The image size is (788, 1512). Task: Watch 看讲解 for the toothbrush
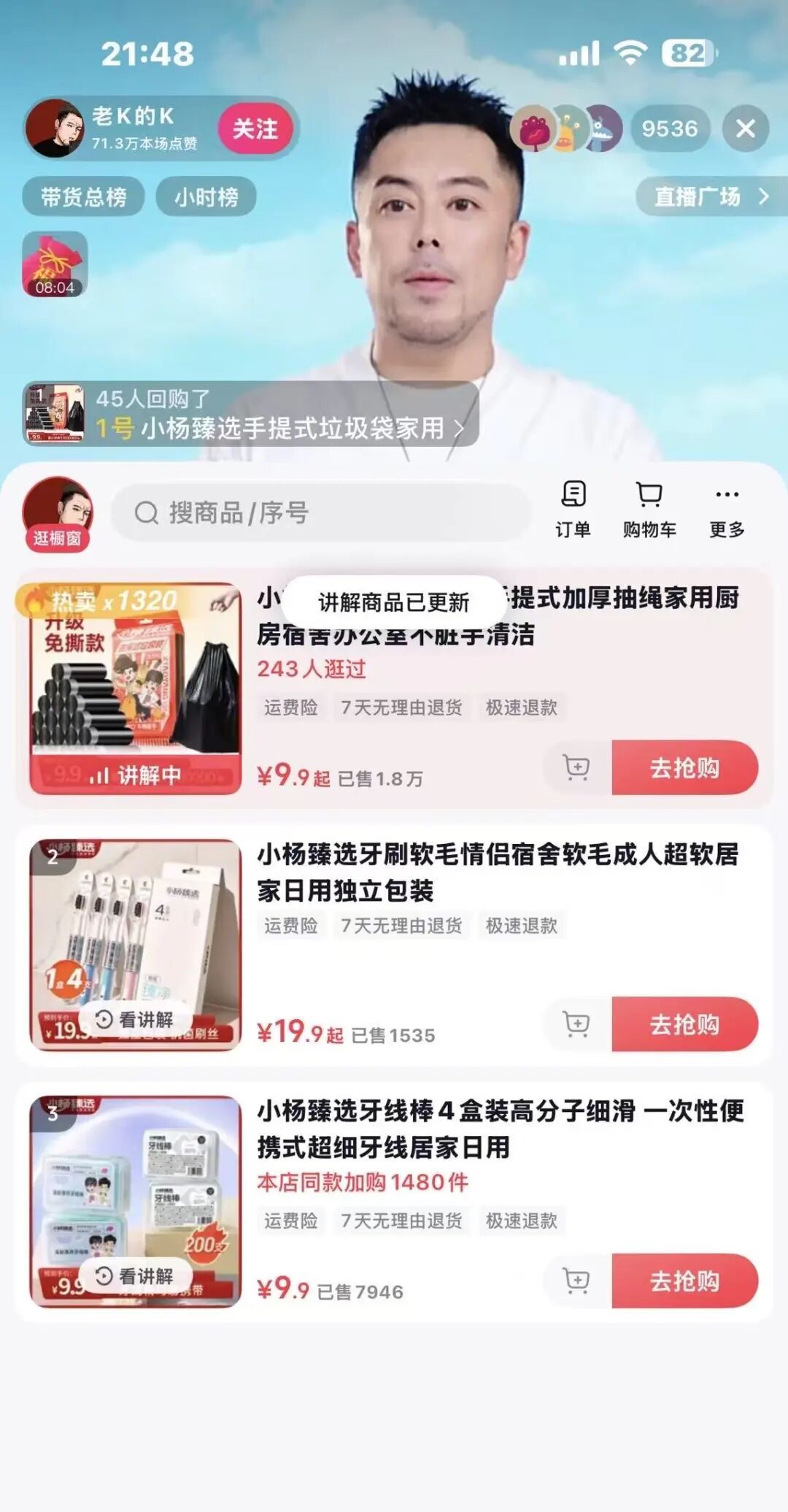point(135,1019)
